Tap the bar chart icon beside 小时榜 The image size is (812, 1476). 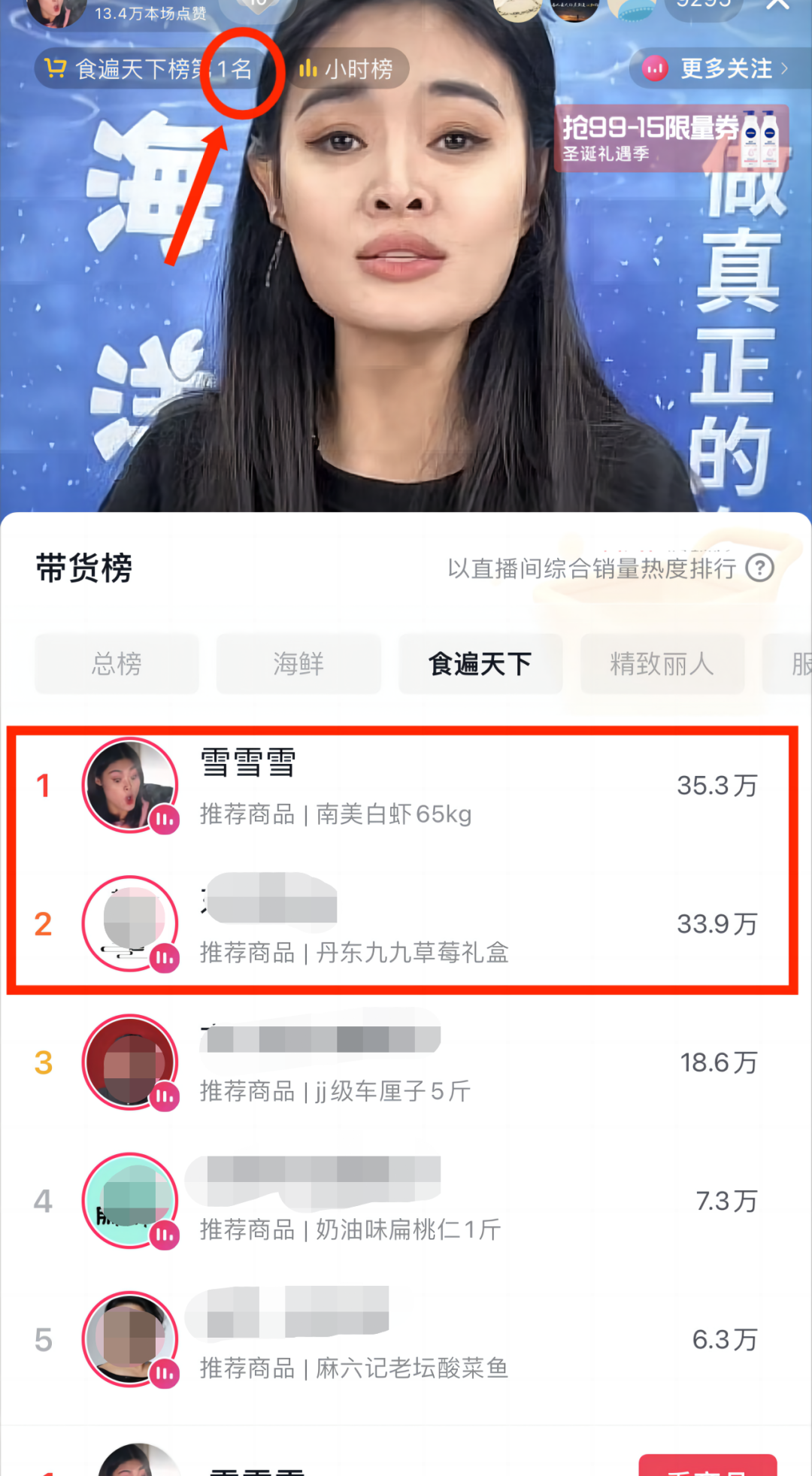coord(307,68)
